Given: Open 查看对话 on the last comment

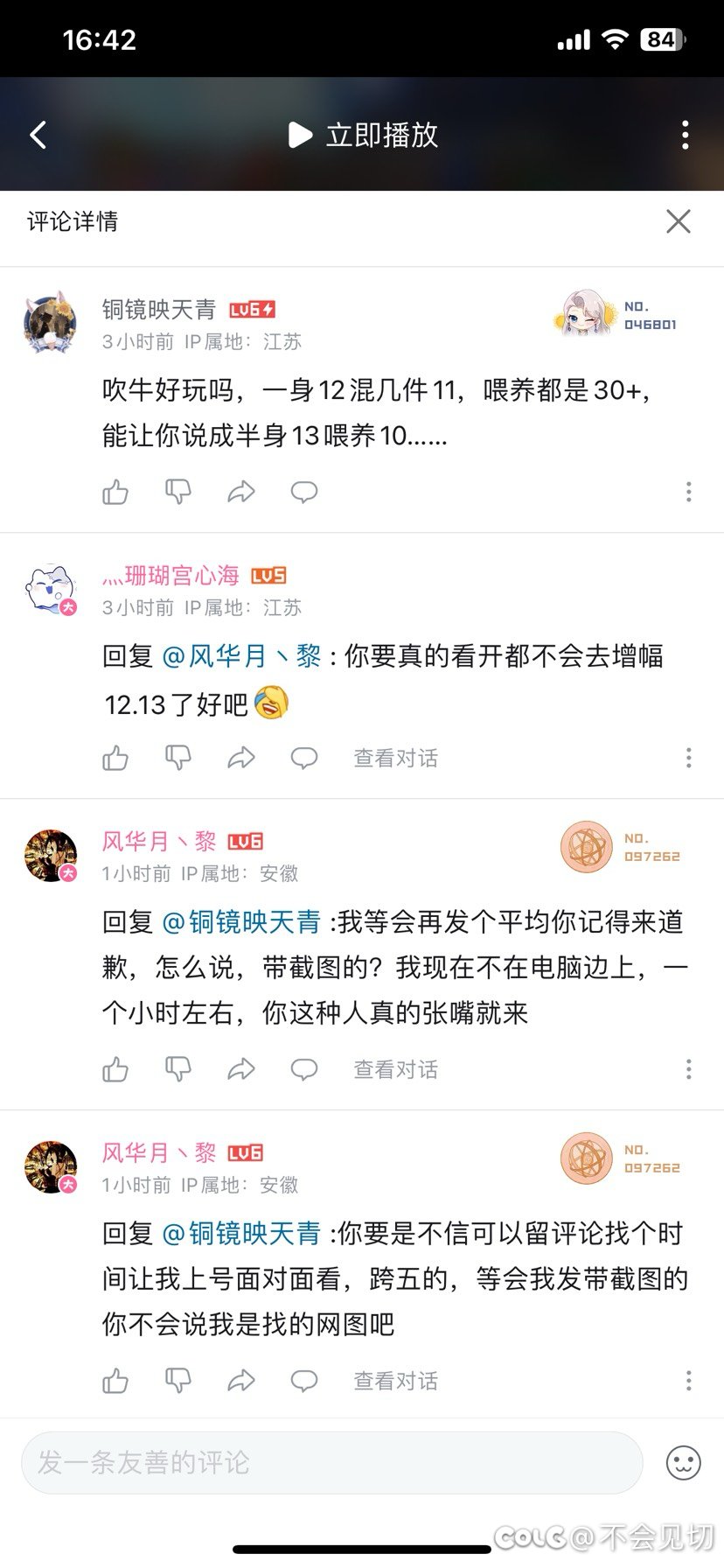Looking at the screenshot, I should tap(395, 1381).
